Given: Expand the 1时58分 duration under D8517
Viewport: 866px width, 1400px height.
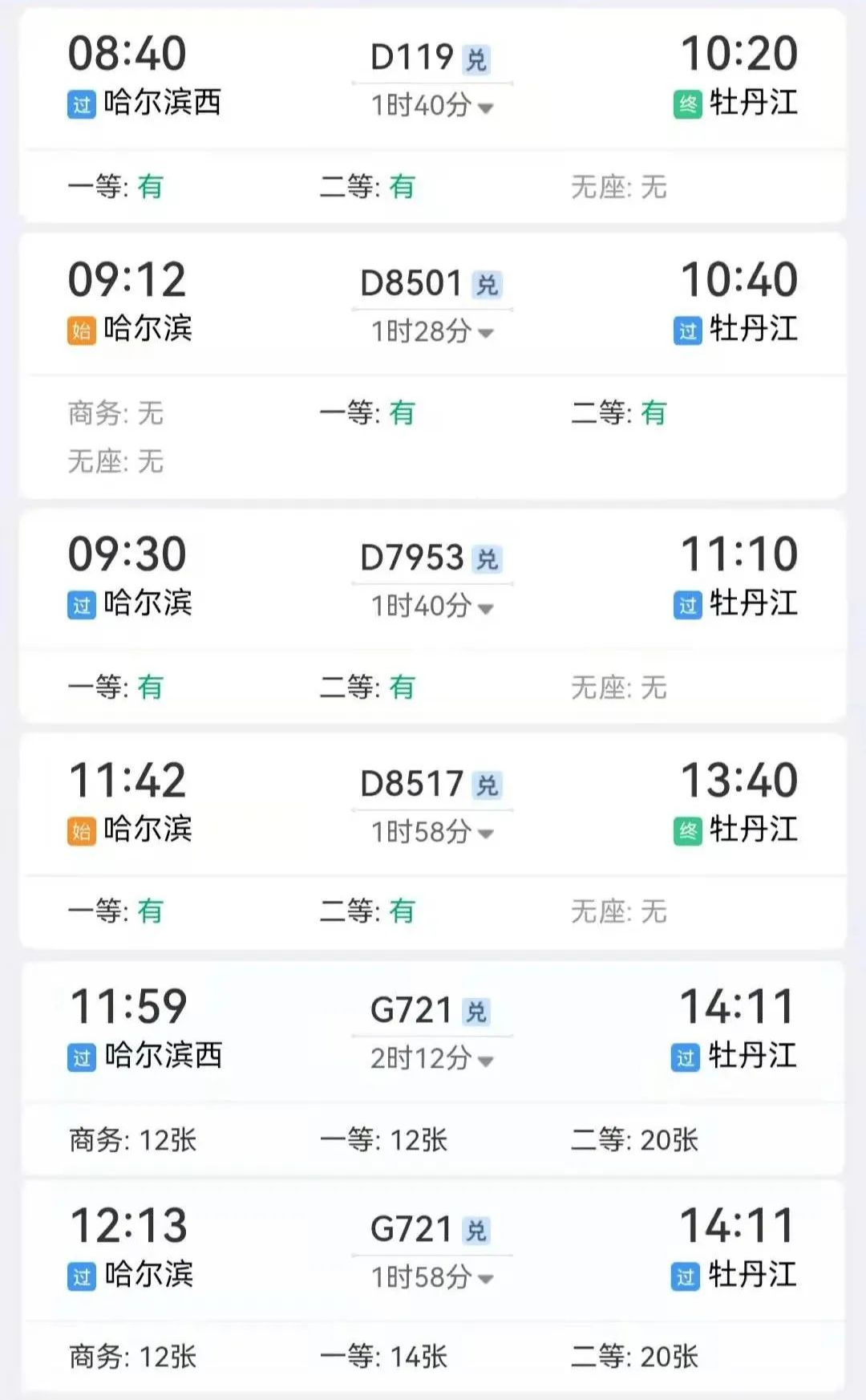Looking at the screenshot, I should click(x=431, y=833).
